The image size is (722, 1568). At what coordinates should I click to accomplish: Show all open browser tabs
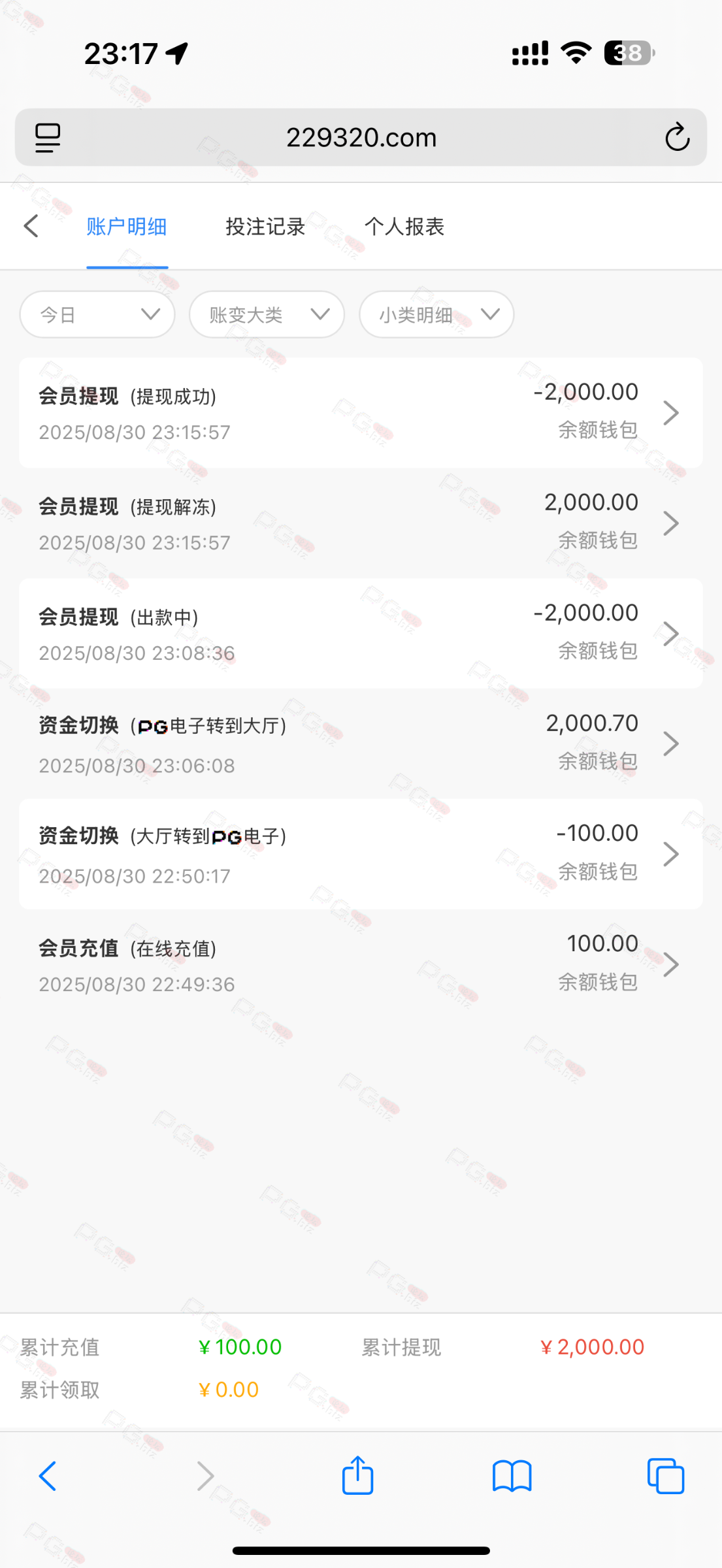coord(665,1476)
